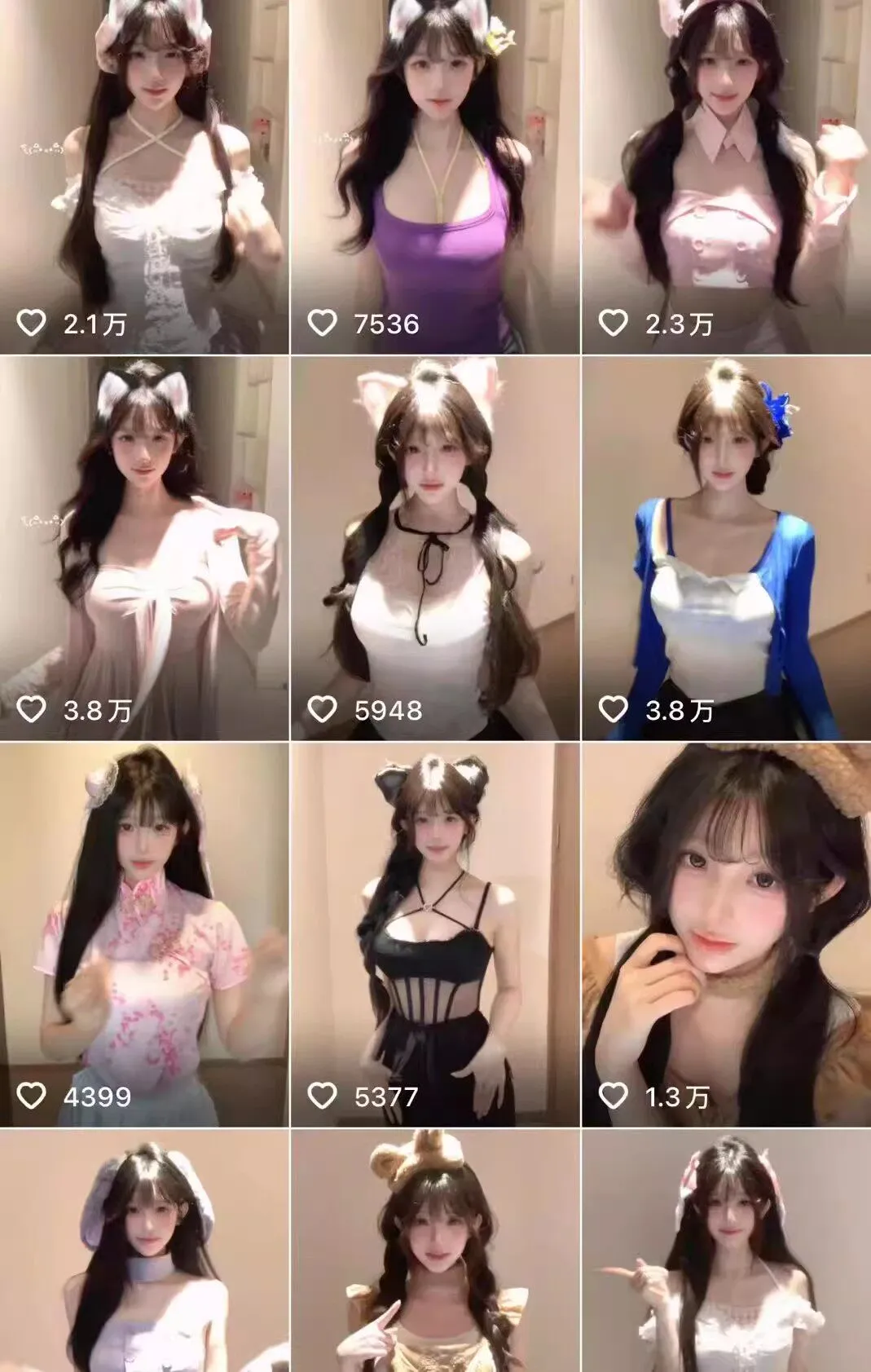871x1372 pixels.
Task: Tap the heart icon on the pink dress video
Action: (33, 709)
